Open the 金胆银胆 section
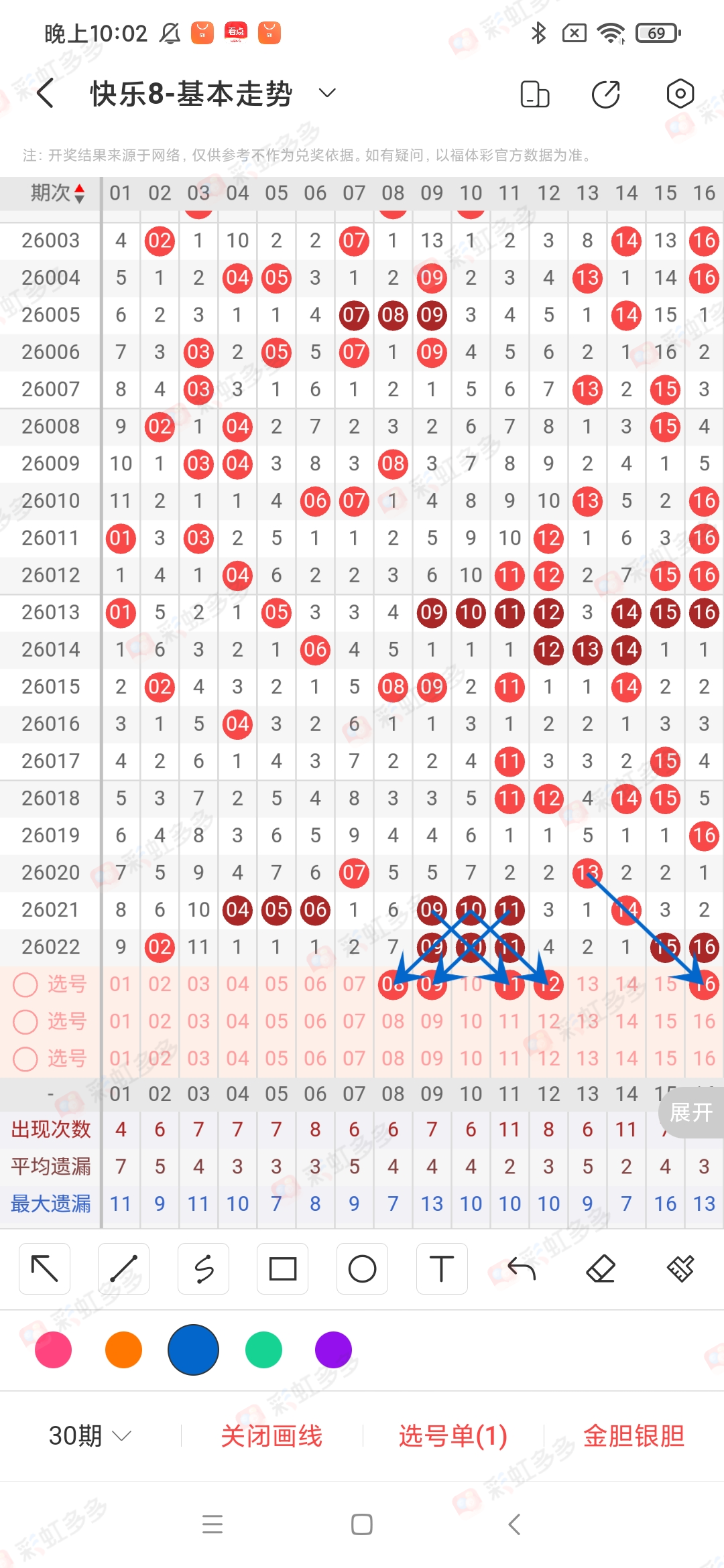This screenshot has width=724, height=1568. pos(633,1435)
